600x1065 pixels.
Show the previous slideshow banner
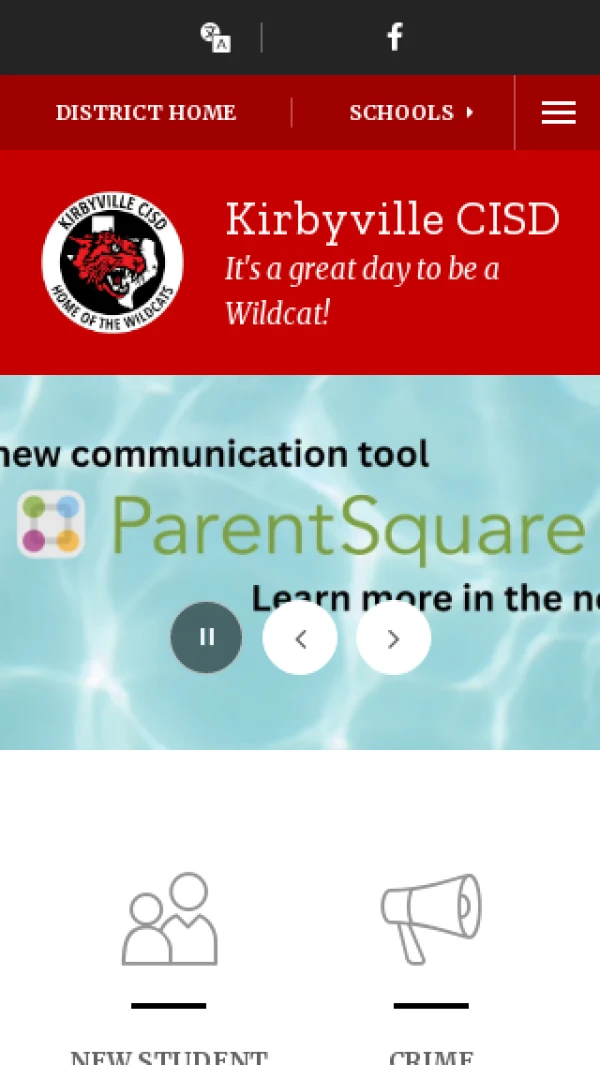tap(300, 637)
